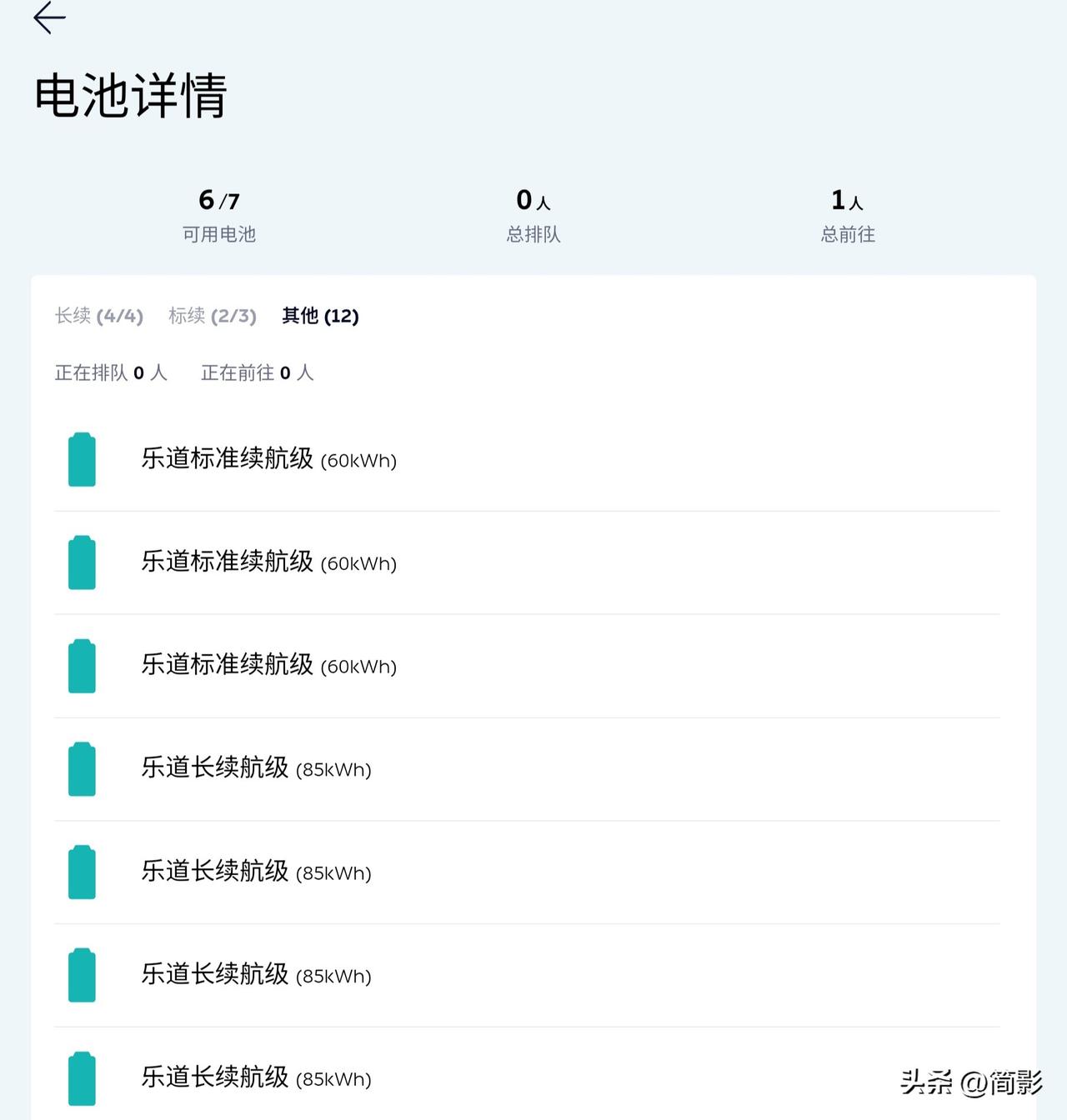1067x1120 pixels.
Task: Expand the last battery entry in the list
Action: (254, 1077)
